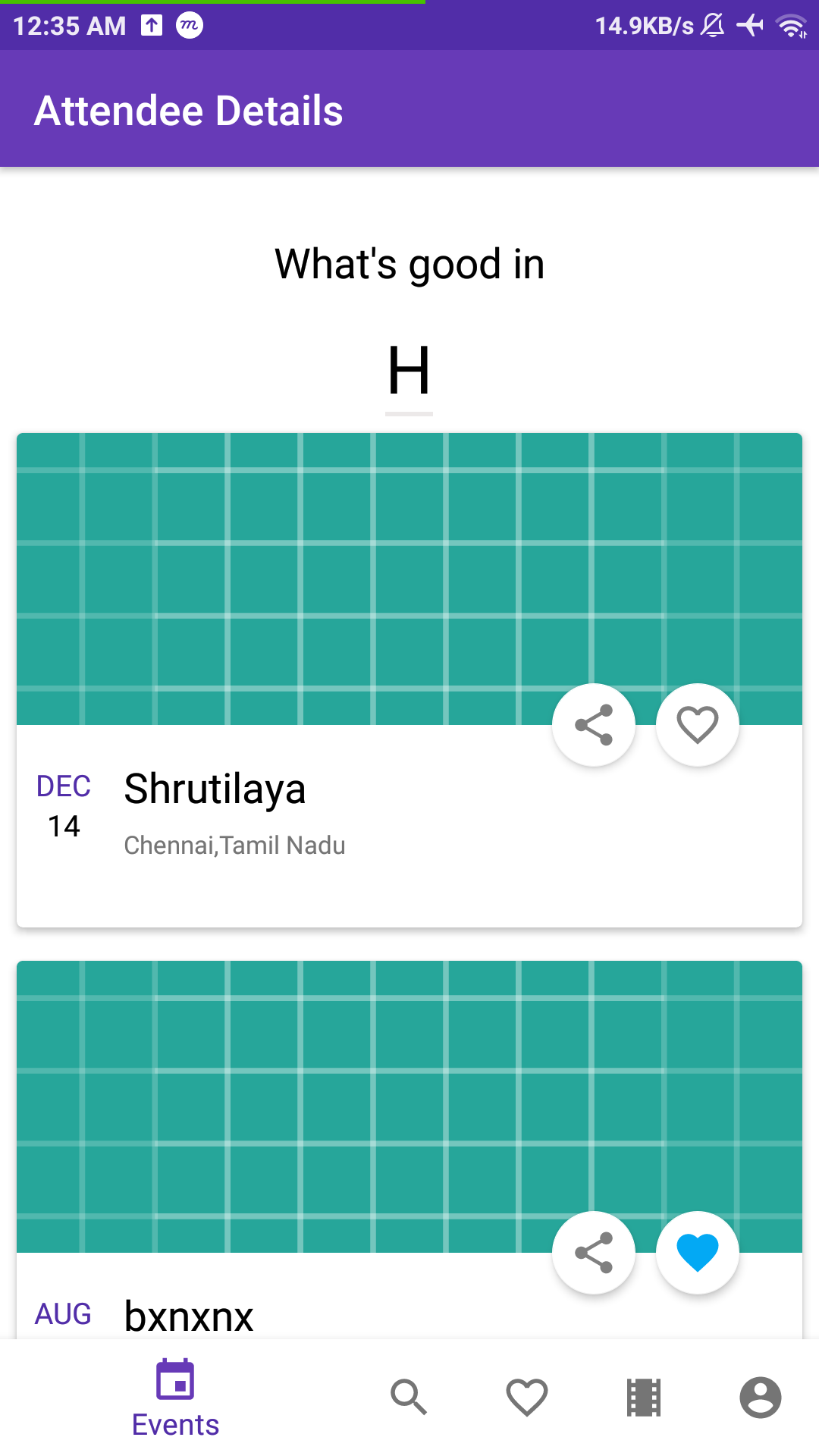Open the Shrutilaya event card
Viewport: 819px width, 1456px height.
409,680
